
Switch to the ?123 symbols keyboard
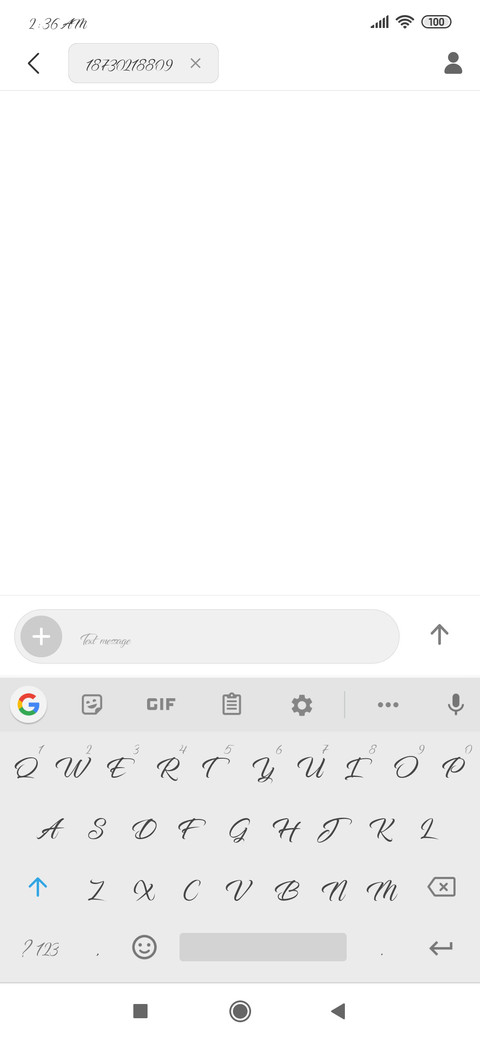[40, 948]
